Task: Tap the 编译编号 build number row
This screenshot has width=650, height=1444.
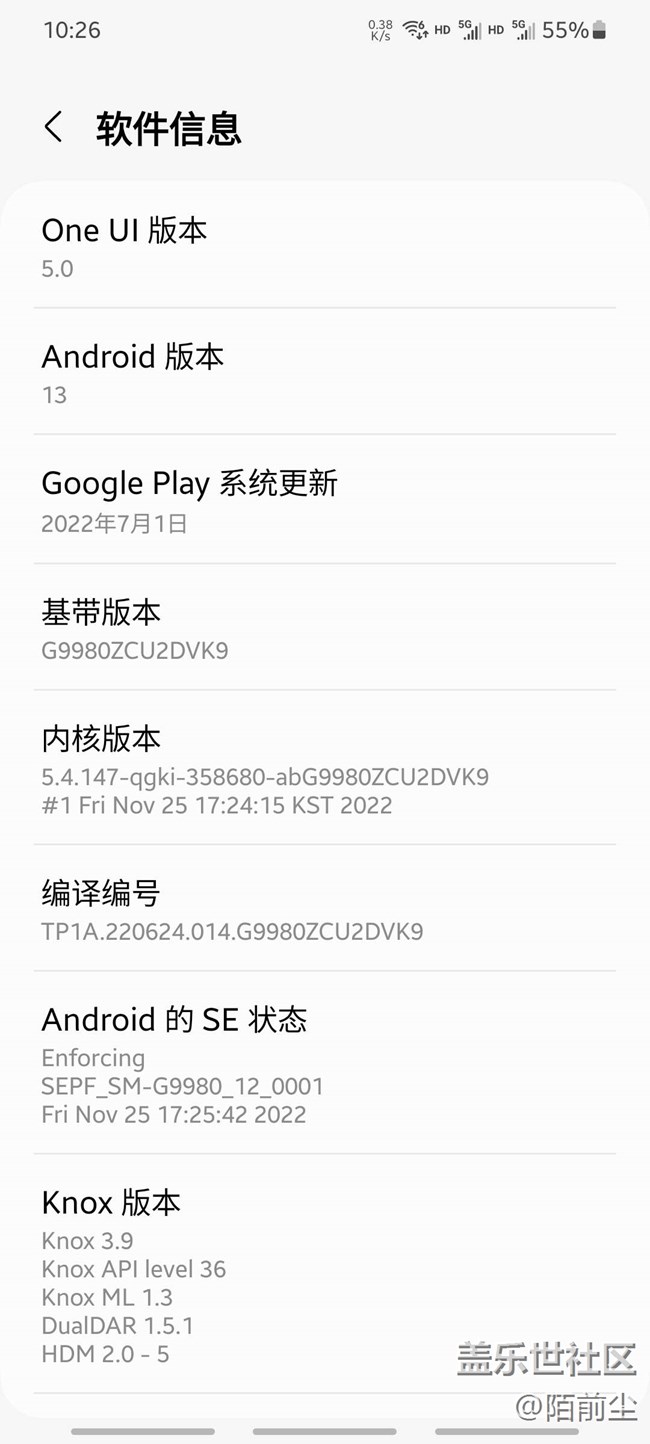Action: 325,908
